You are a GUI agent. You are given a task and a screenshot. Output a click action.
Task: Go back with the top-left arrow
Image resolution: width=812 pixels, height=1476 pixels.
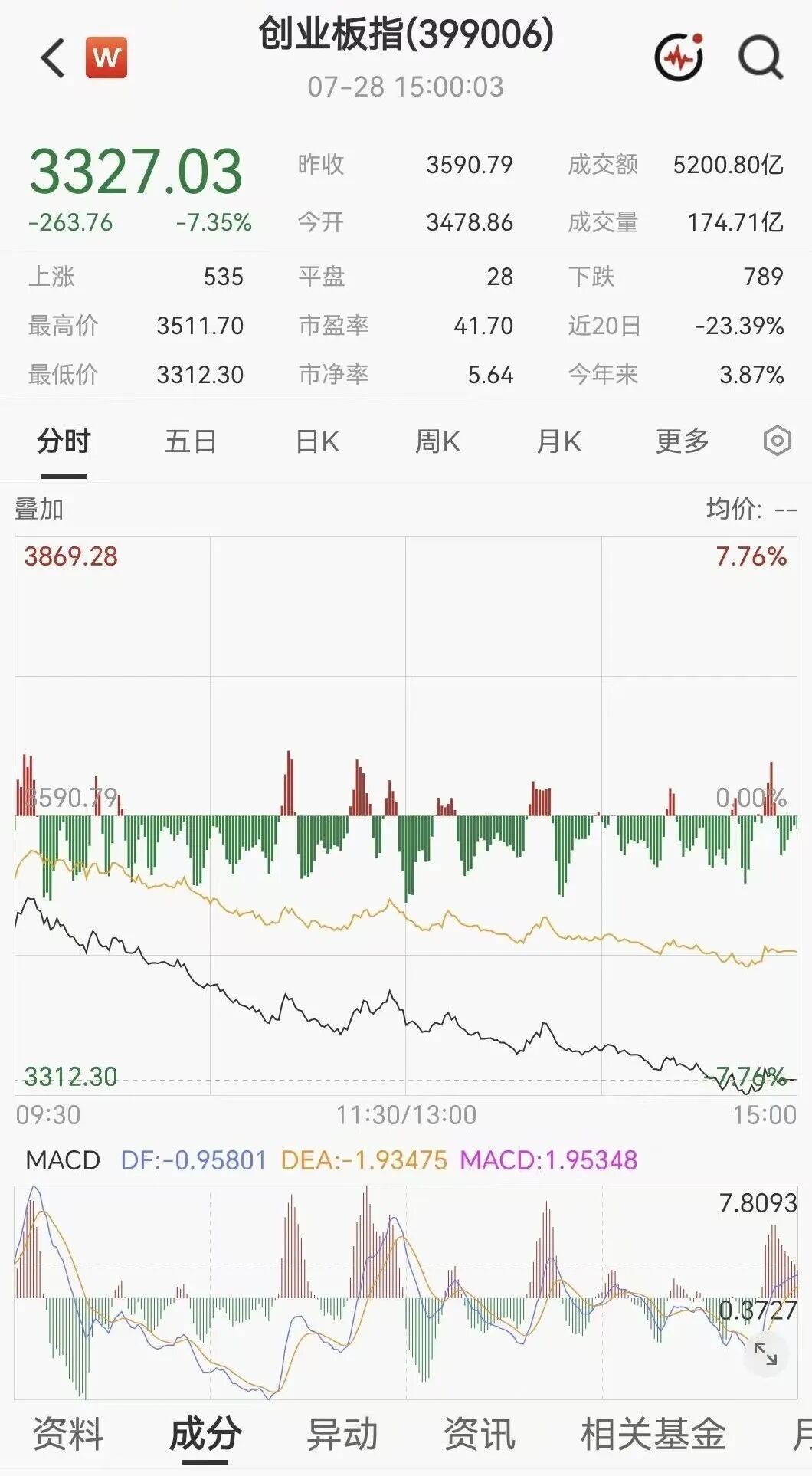[52, 58]
